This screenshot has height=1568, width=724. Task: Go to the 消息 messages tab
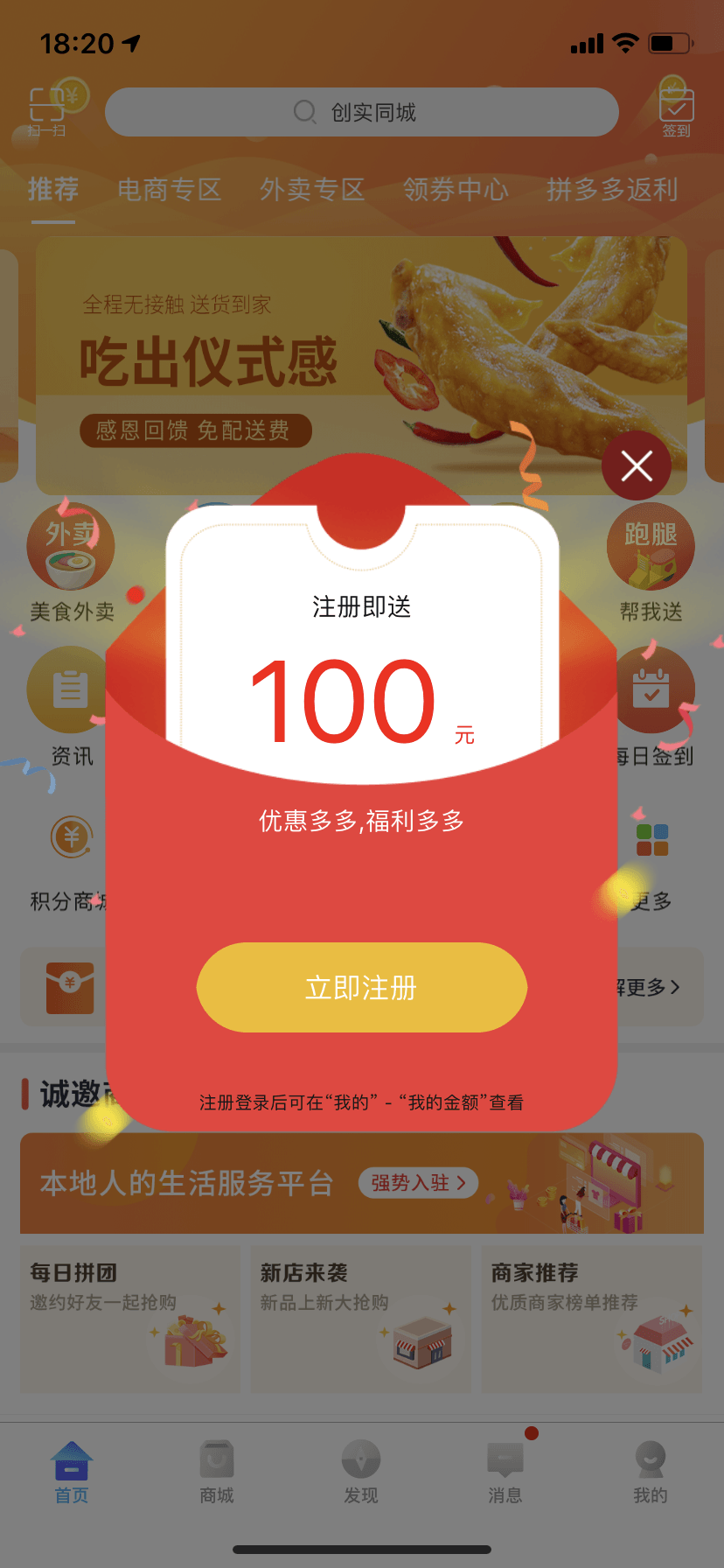(x=505, y=1472)
